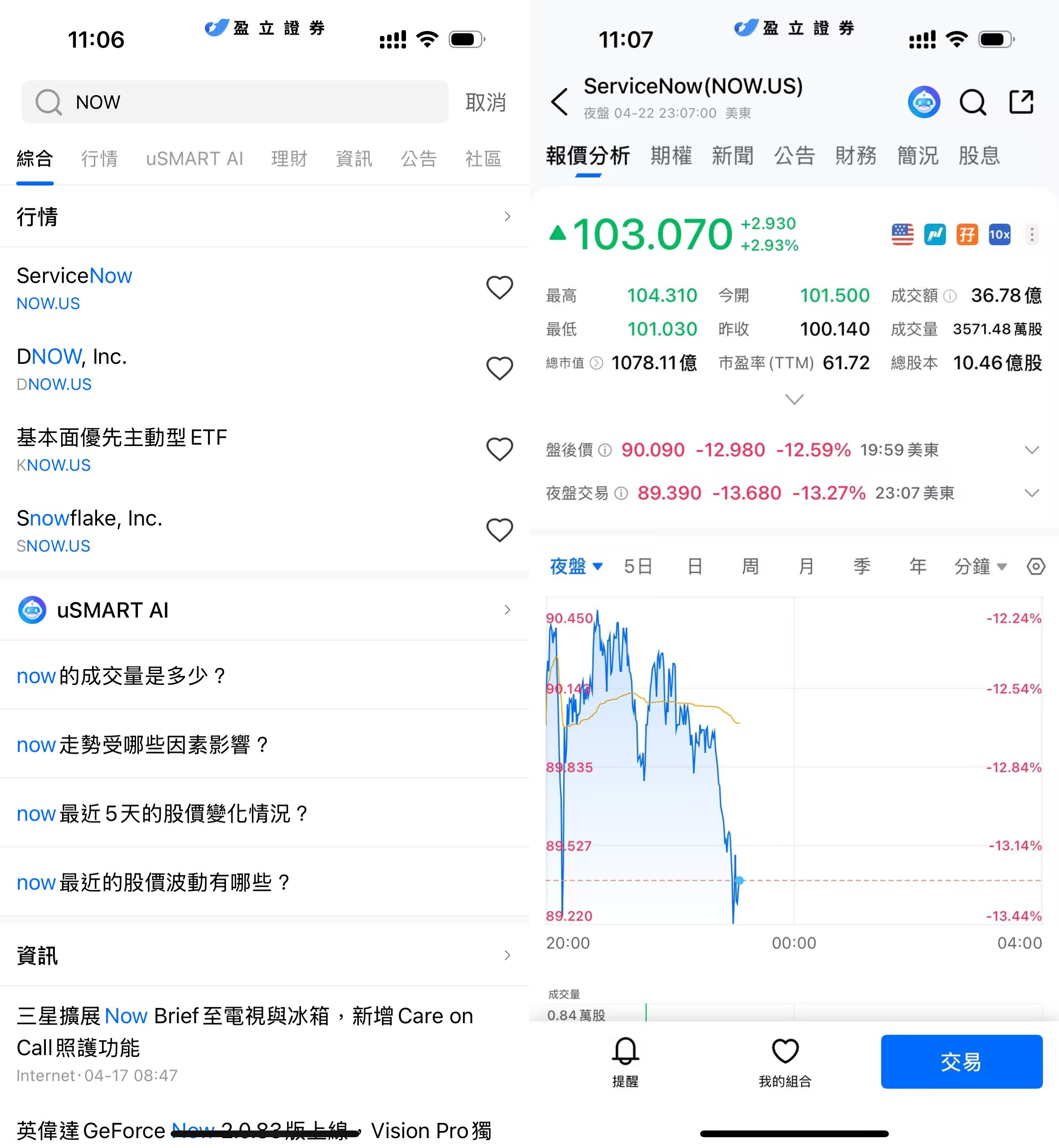Image resolution: width=1059 pixels, height=1148 pixels.
Task: Switch to the uSMART AI search tab
Action: [x=194, y=159]
